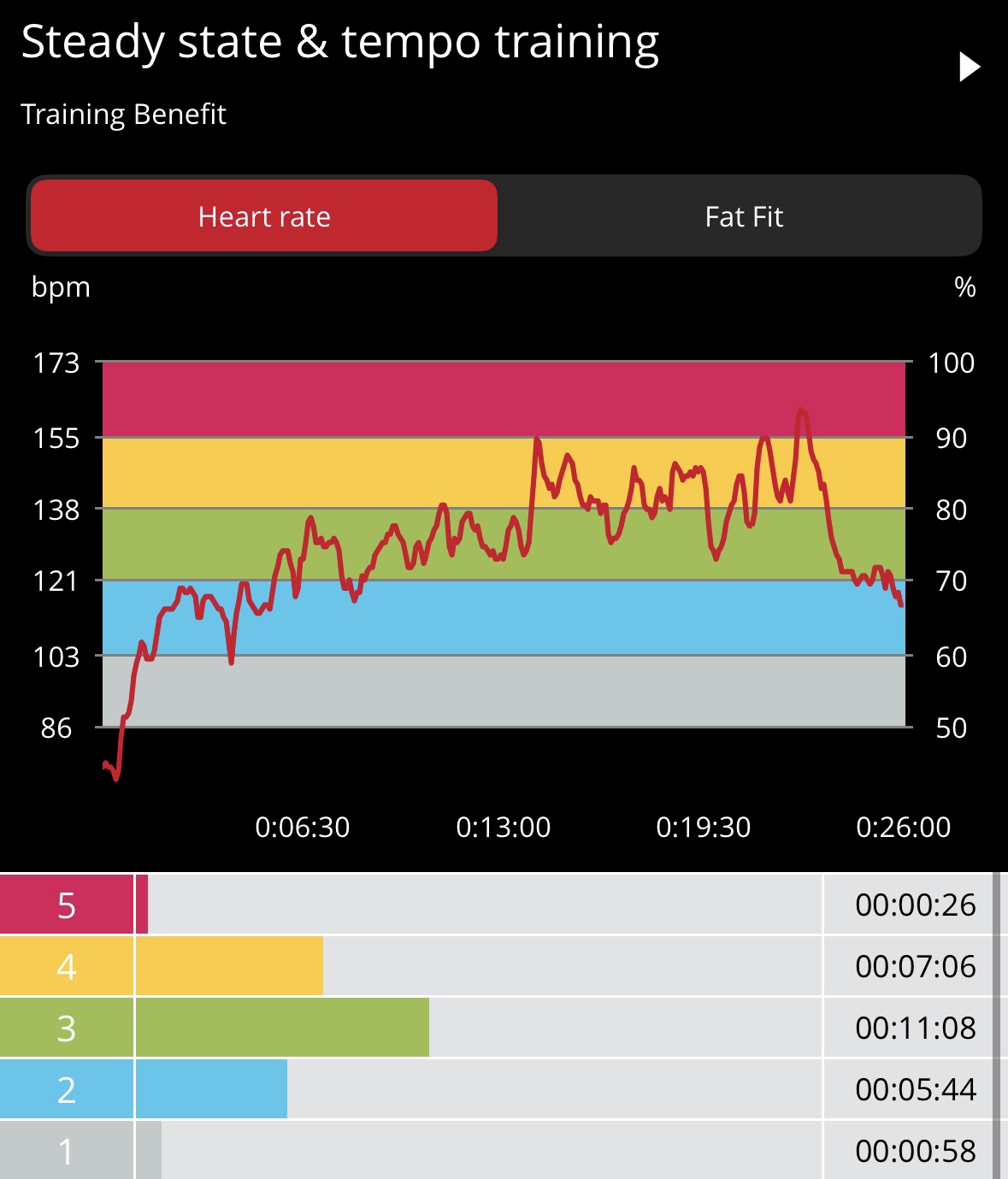Switch to the Fat Fit tab
The width and height of the screenshot is (1008, 1179).
coord(743,216)
